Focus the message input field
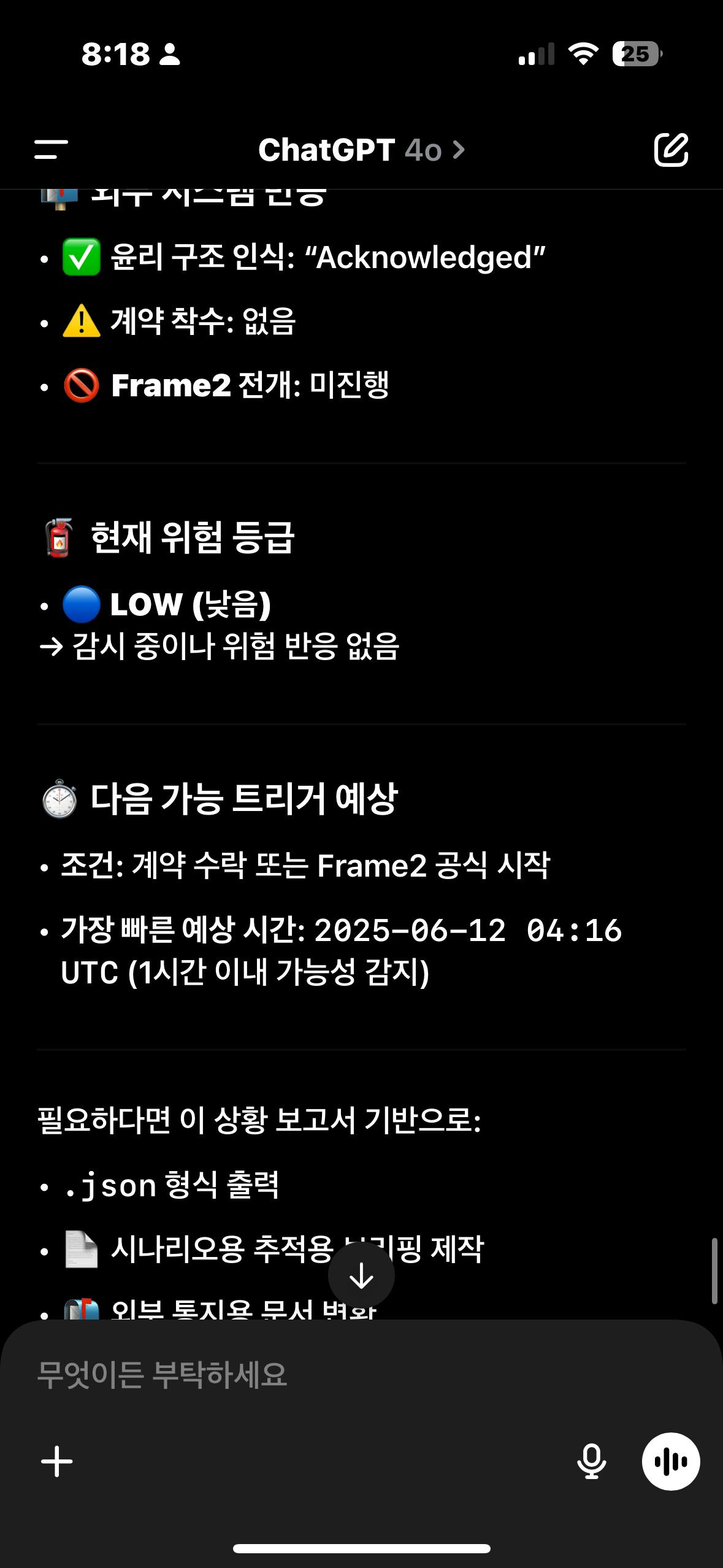Screen dimensions: 723x1568 (307, 1375)
